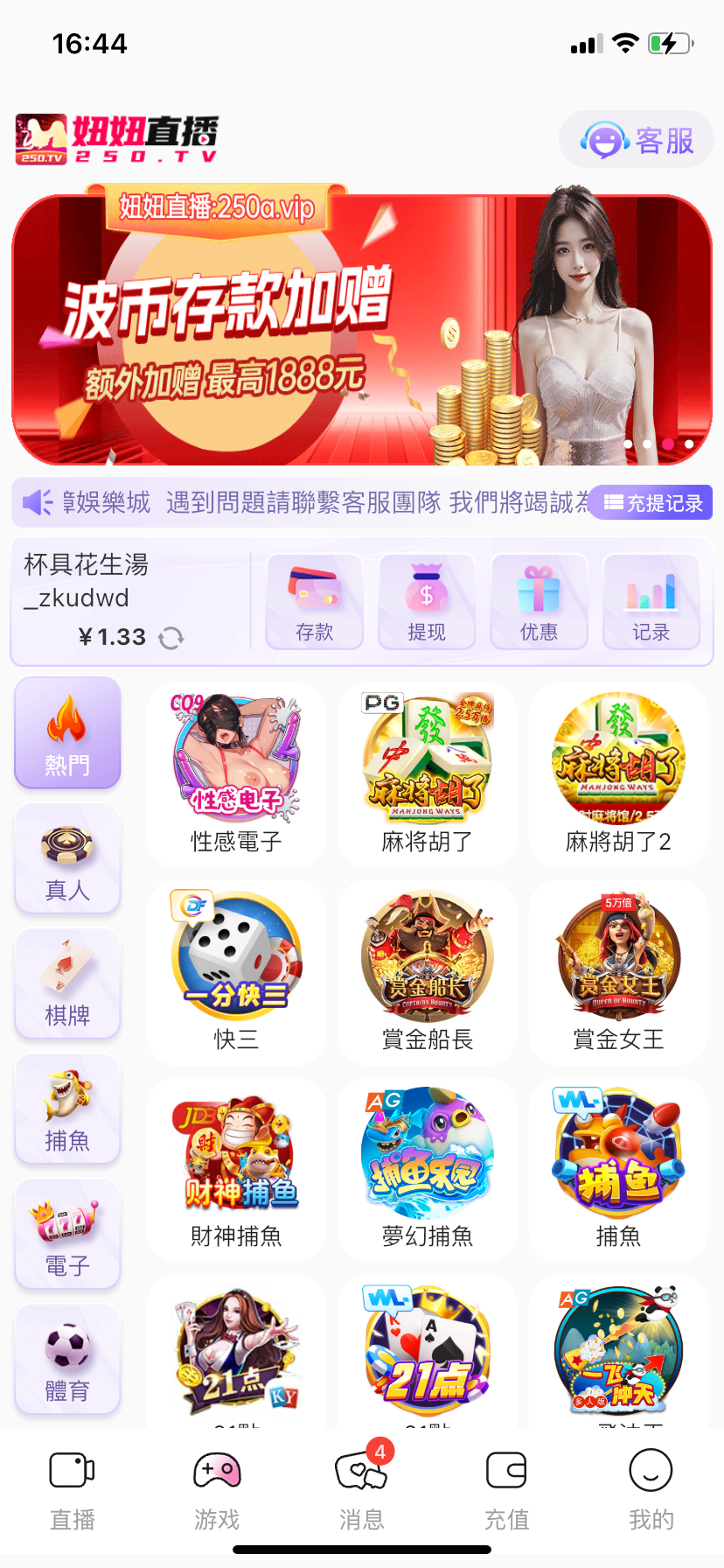Open the 存款 deposit icon
The width and height of the screenshot is (724, 1568).
pos(314,602)
